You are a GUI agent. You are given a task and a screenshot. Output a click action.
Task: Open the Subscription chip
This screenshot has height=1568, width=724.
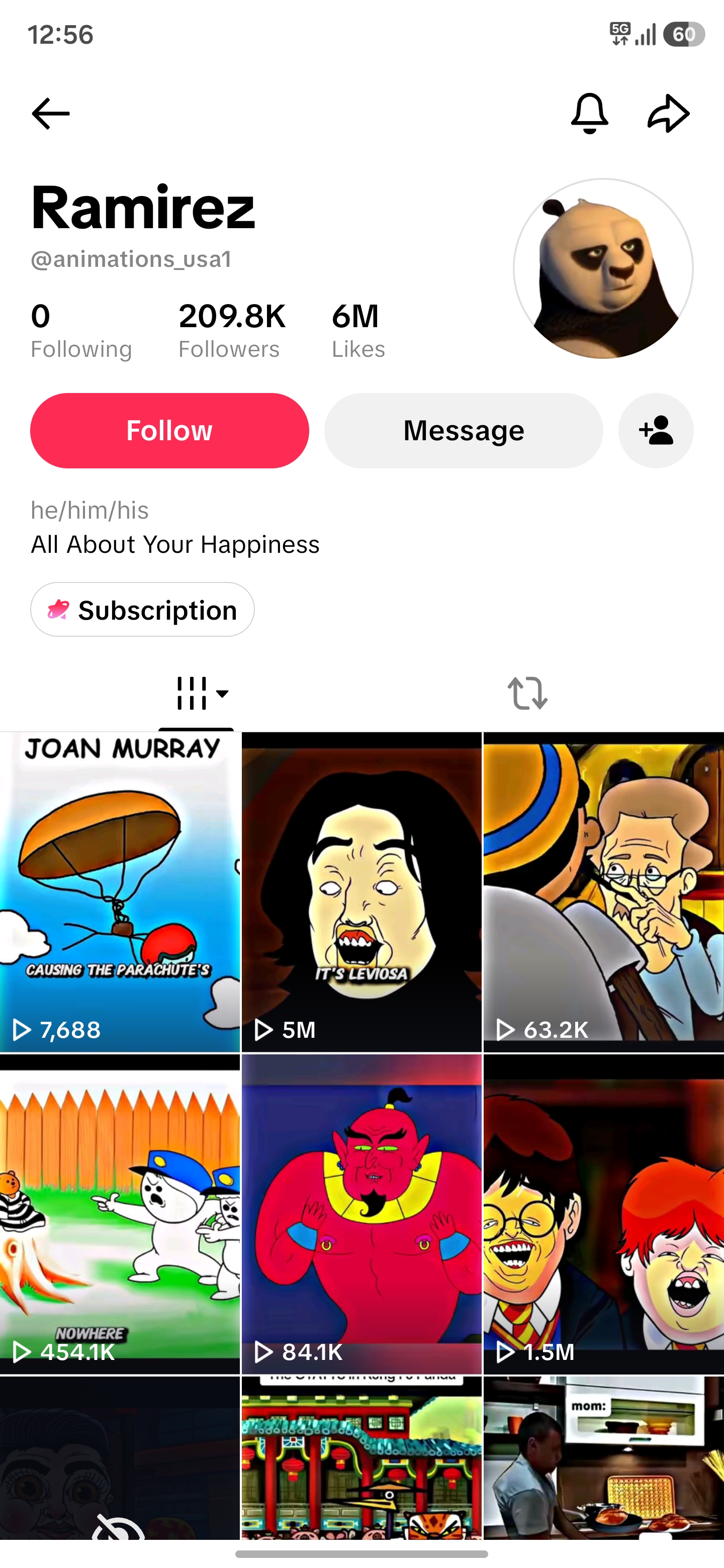point(142,610)
